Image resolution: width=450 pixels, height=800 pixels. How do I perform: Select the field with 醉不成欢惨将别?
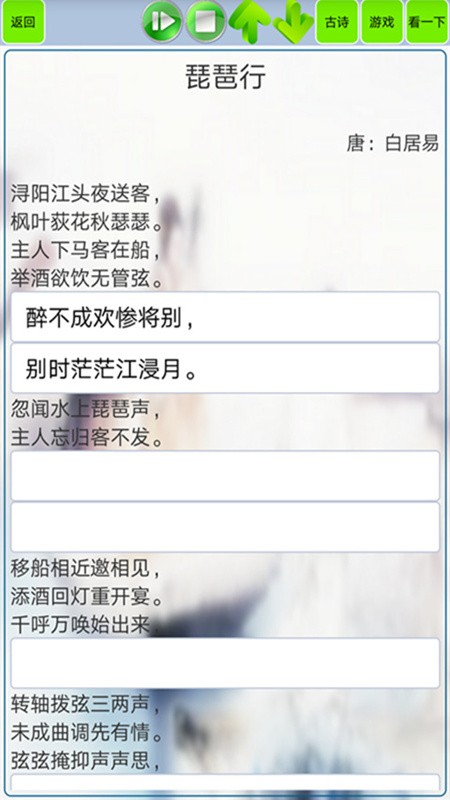click(x=225, y=317)
